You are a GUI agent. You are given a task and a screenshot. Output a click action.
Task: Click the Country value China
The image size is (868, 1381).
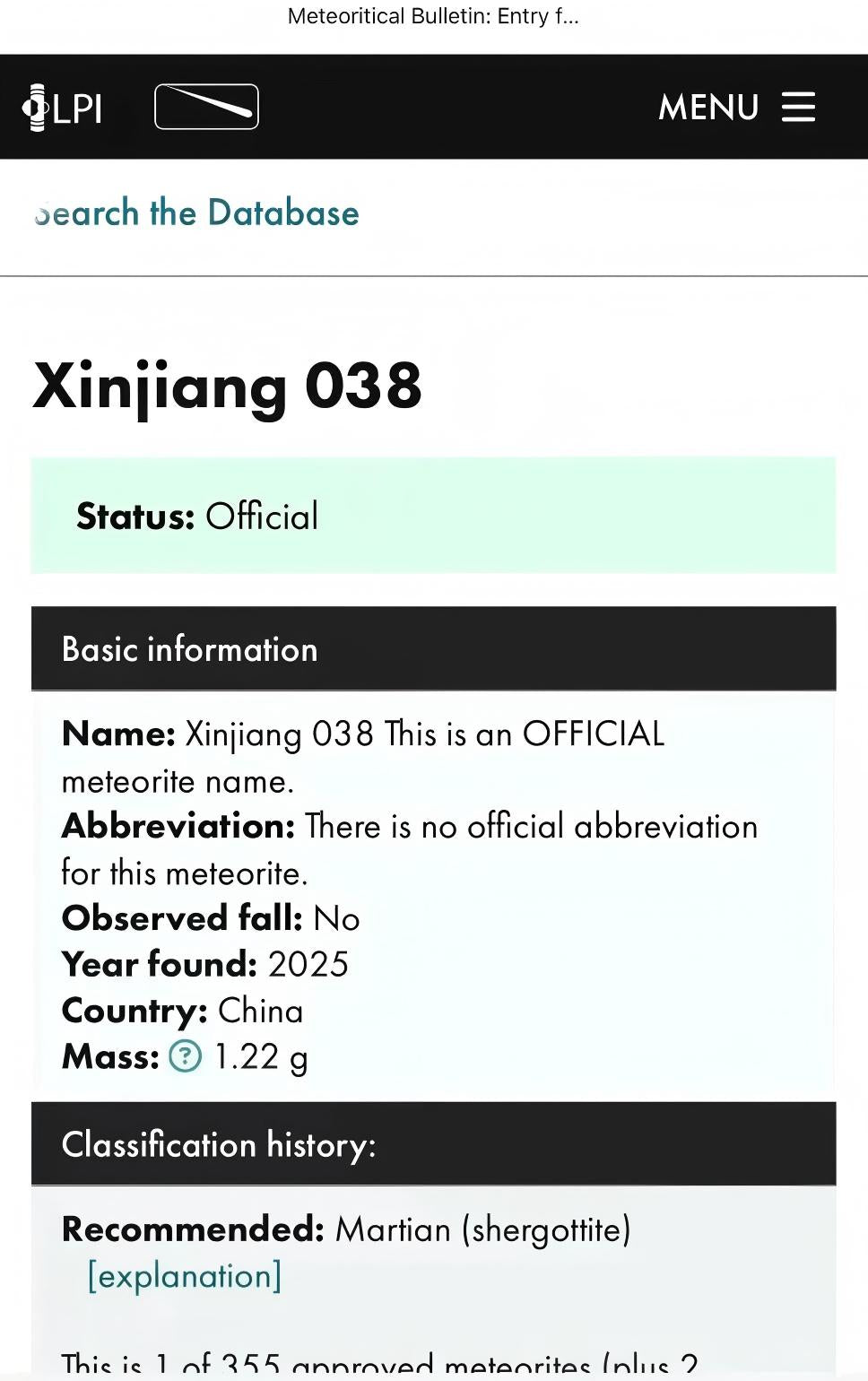coord(260,1011)
